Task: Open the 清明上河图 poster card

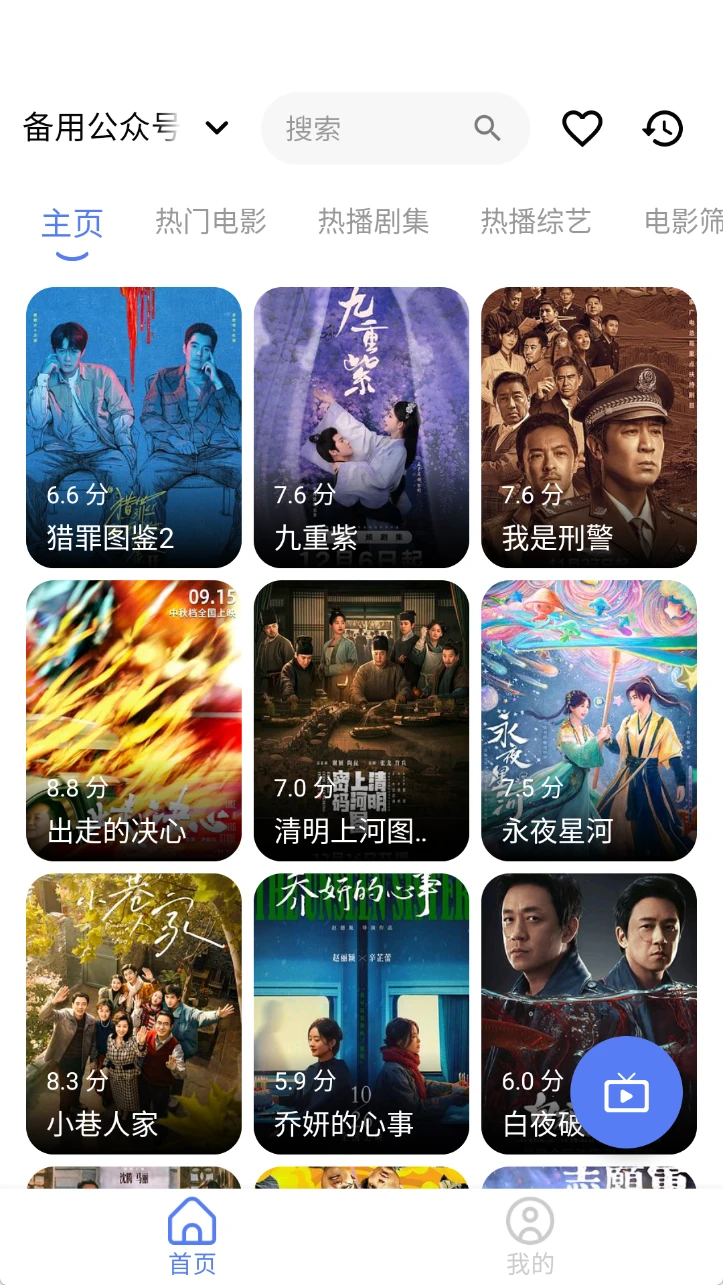Action: coord(361,720)
